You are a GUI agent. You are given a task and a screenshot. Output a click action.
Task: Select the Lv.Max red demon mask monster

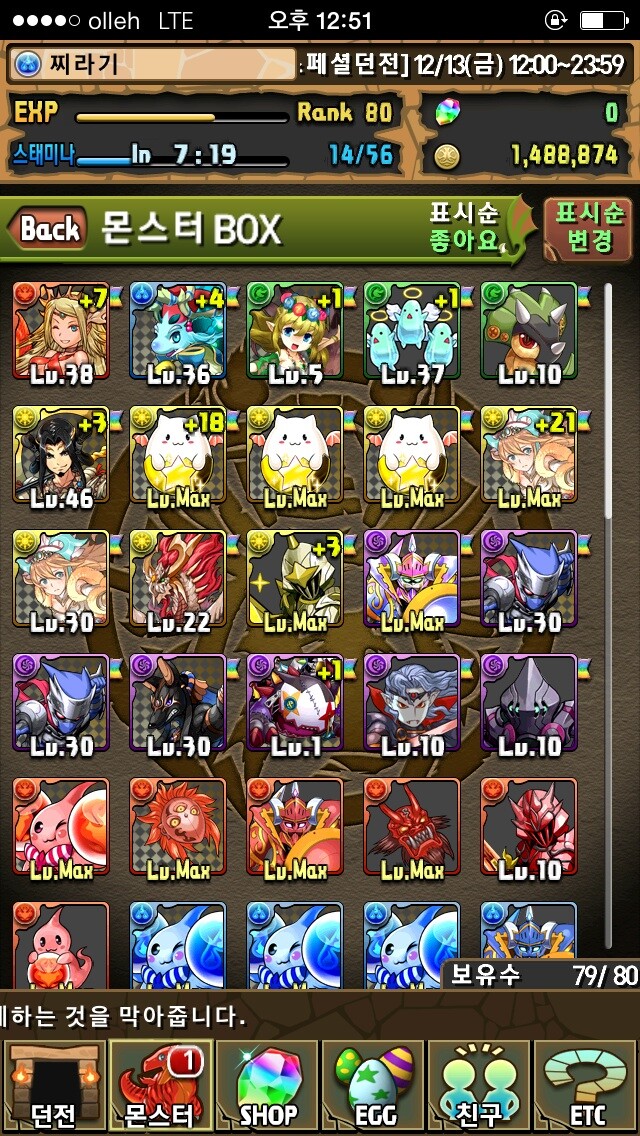tap(412, 827)
